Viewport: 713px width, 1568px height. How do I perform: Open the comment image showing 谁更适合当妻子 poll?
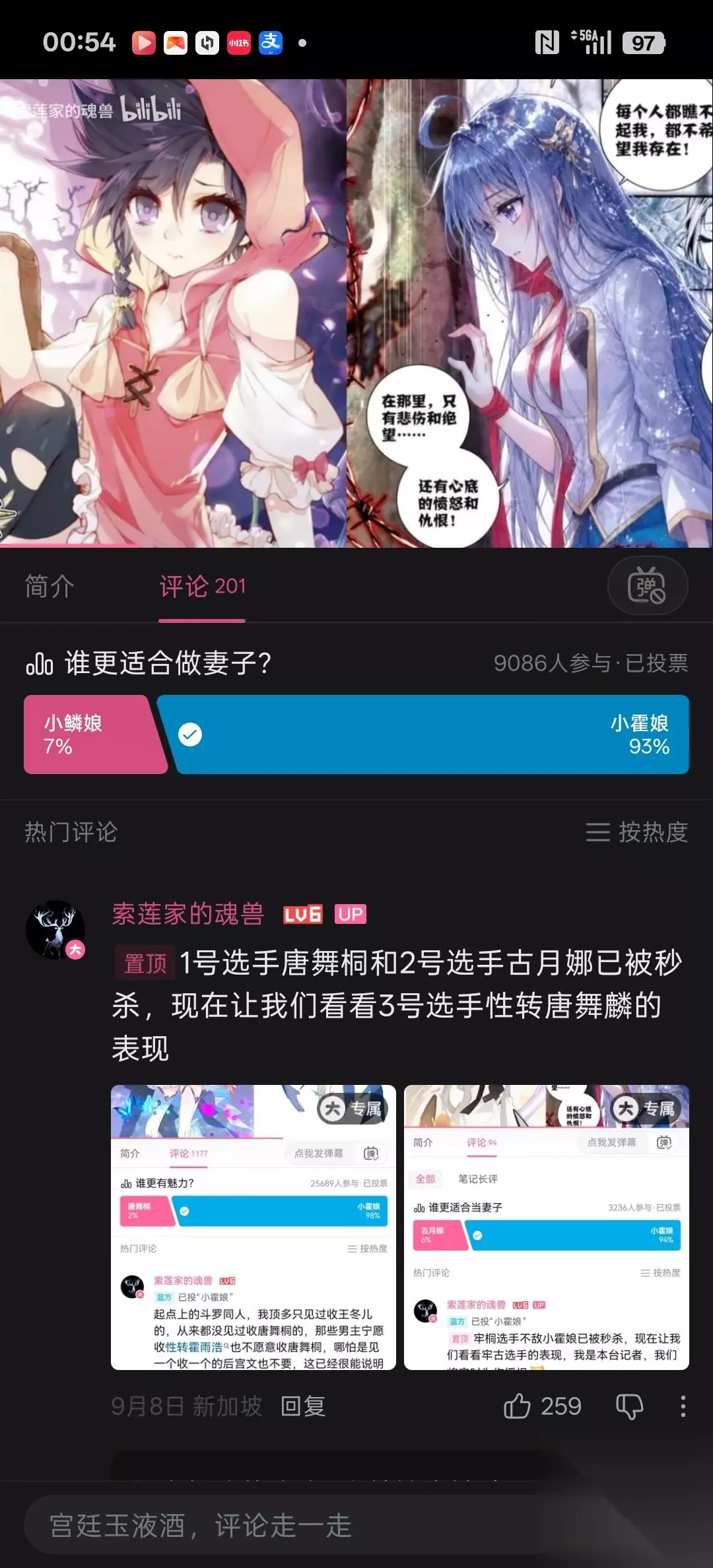tap(547, 1227)
